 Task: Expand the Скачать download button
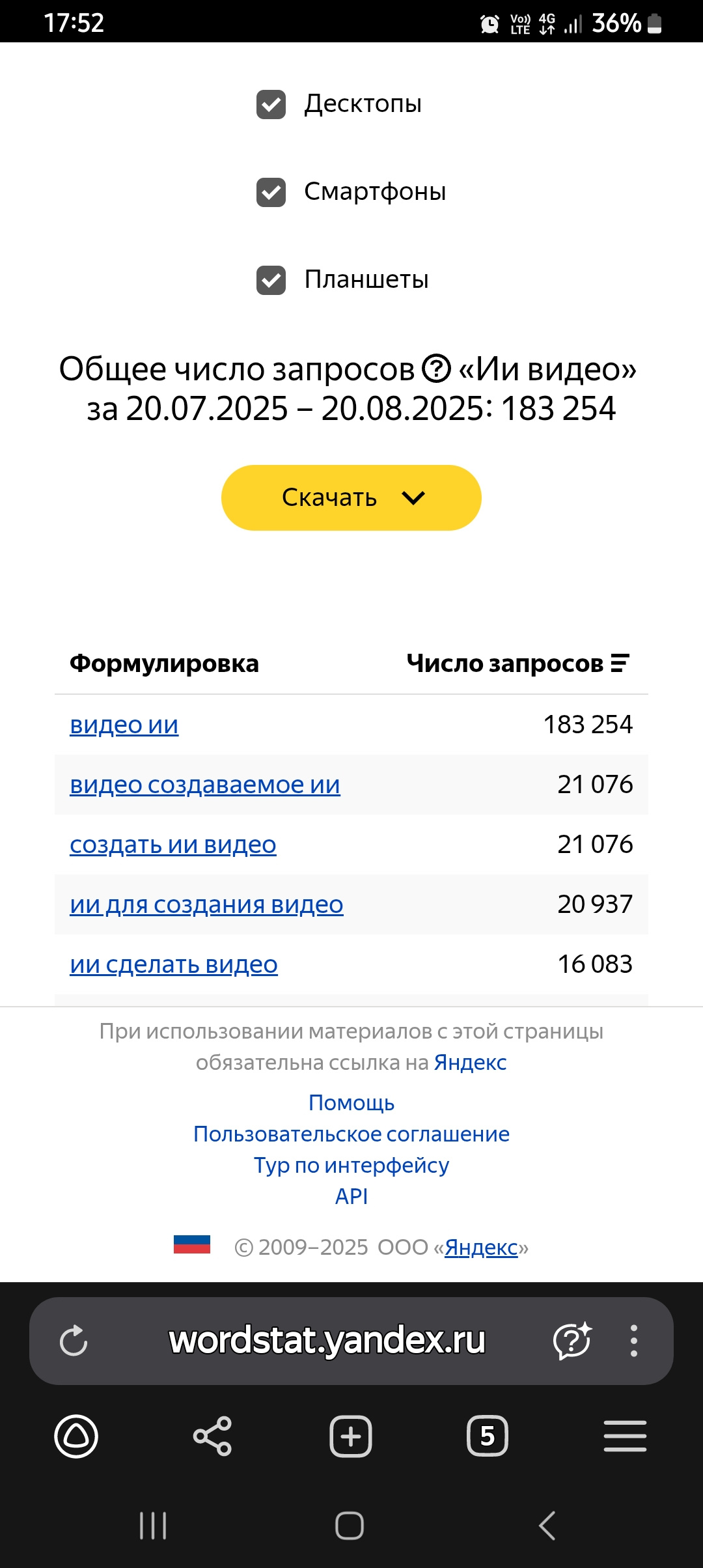pos(351,497)
